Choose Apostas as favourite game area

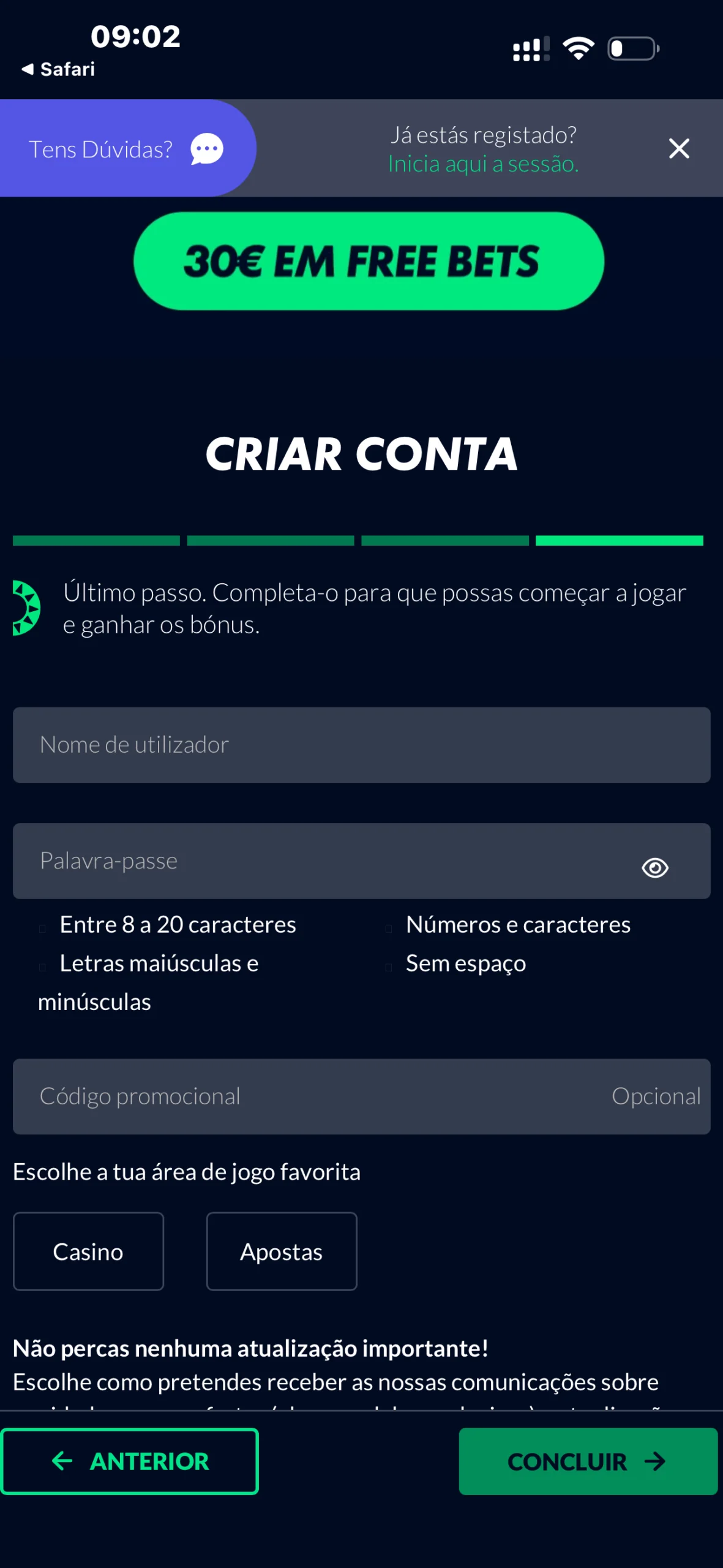[x=282, y=1251]
